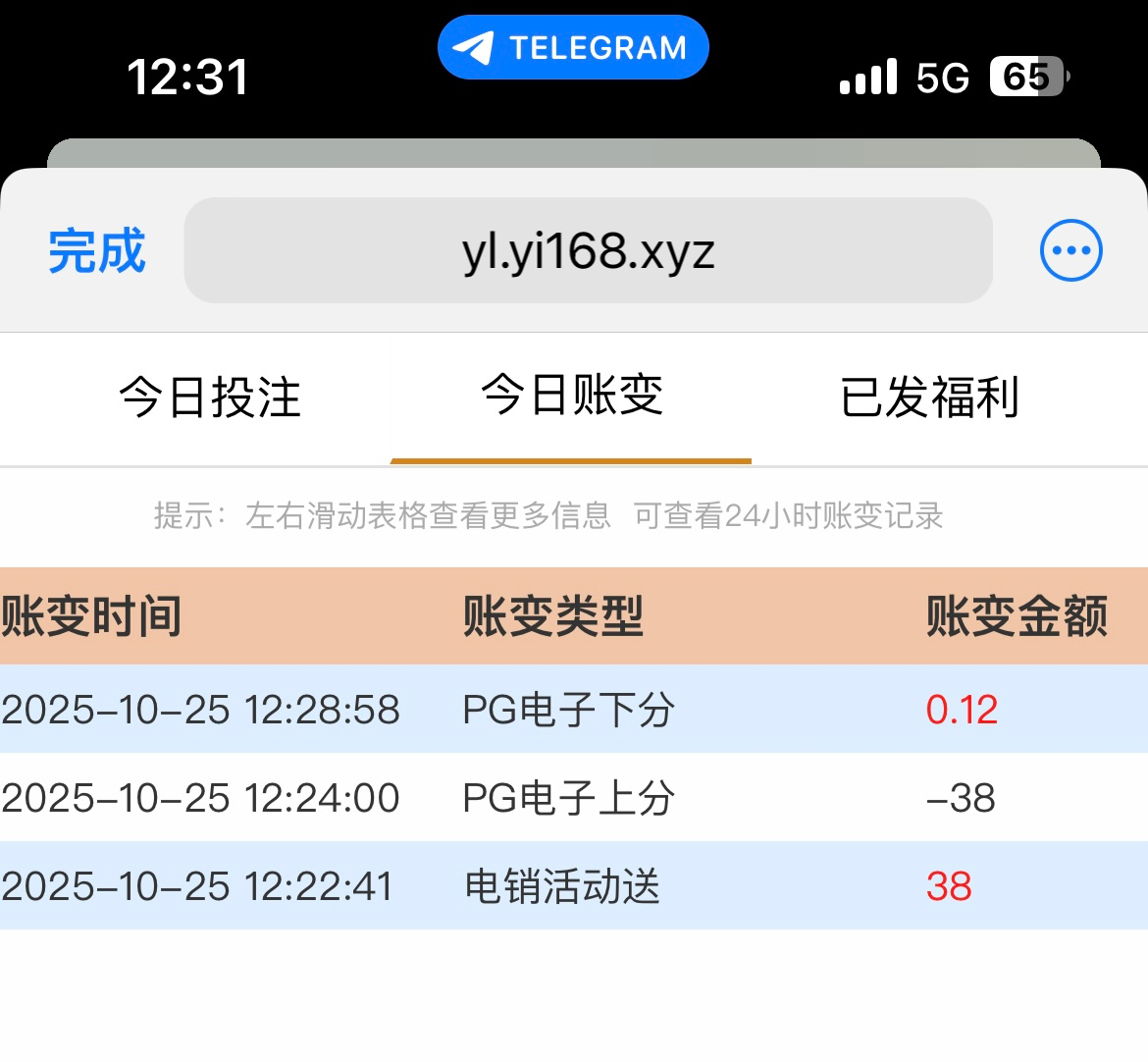
Task: Open the overflow menu with three dots
Action: pyautogui.click(x=1070, y=250)
